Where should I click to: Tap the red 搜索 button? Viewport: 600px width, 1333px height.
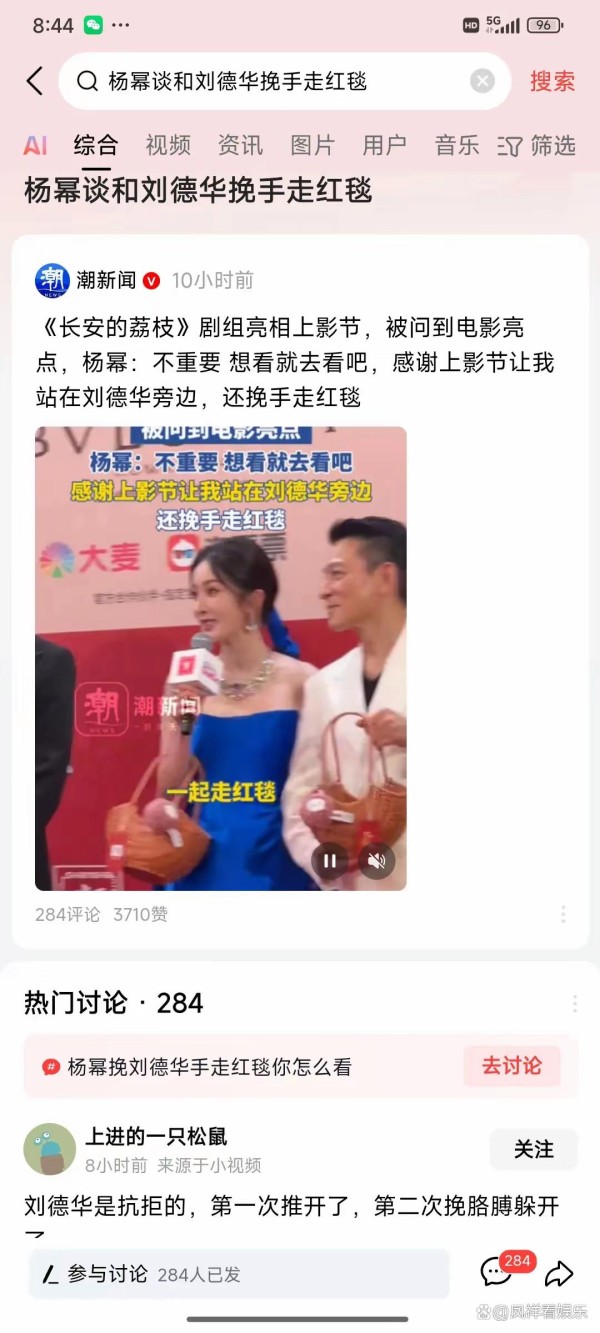[552, 81]
